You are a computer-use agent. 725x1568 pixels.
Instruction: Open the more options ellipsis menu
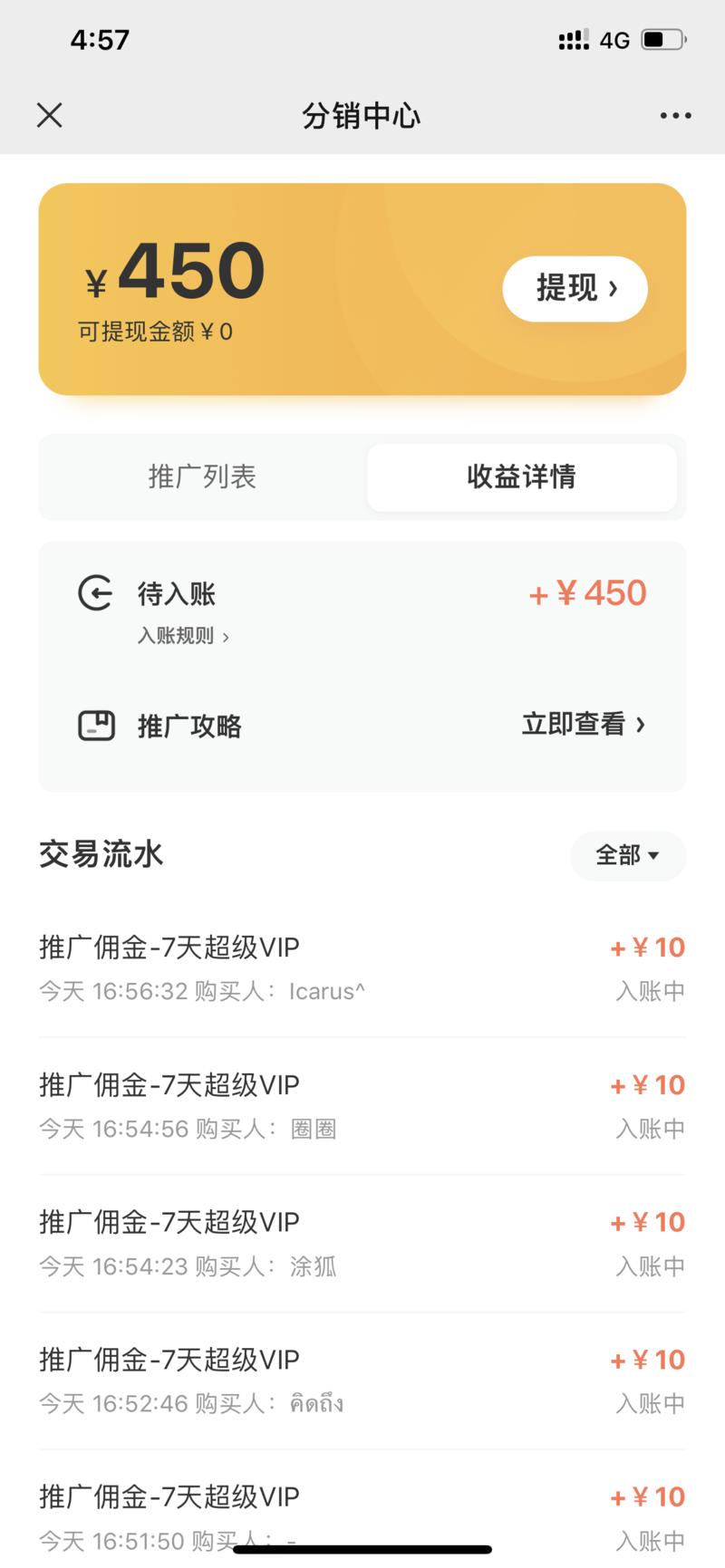(675, 115)
